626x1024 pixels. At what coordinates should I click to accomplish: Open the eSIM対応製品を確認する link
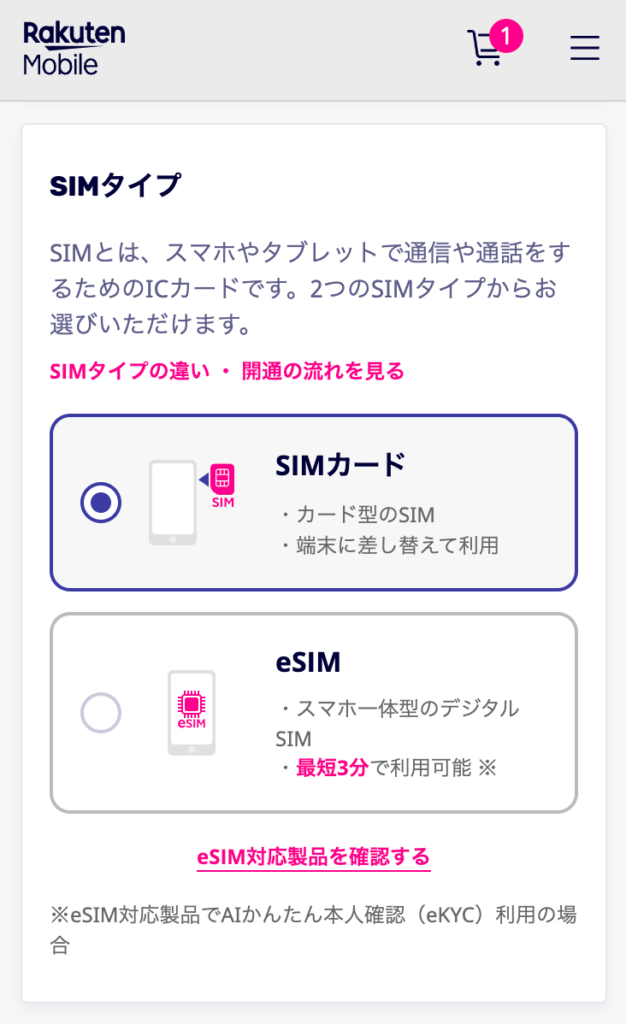click(x=313, y=857)
